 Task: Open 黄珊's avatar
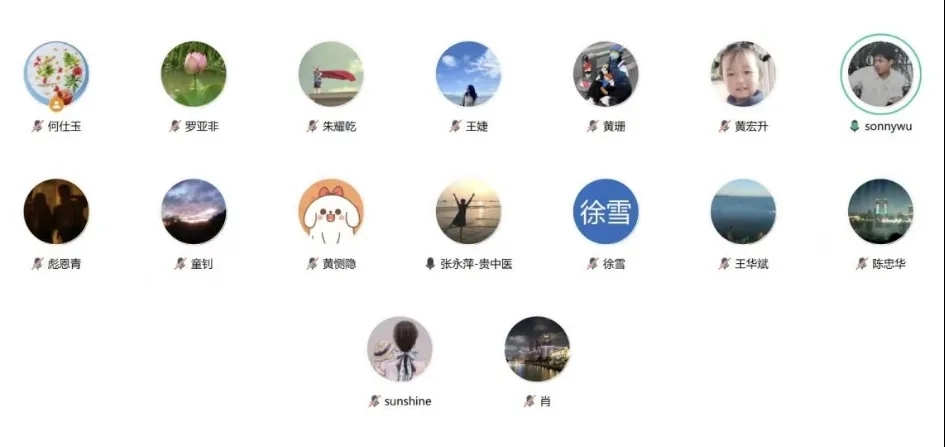pyautogui.click(x=606, y=74)
